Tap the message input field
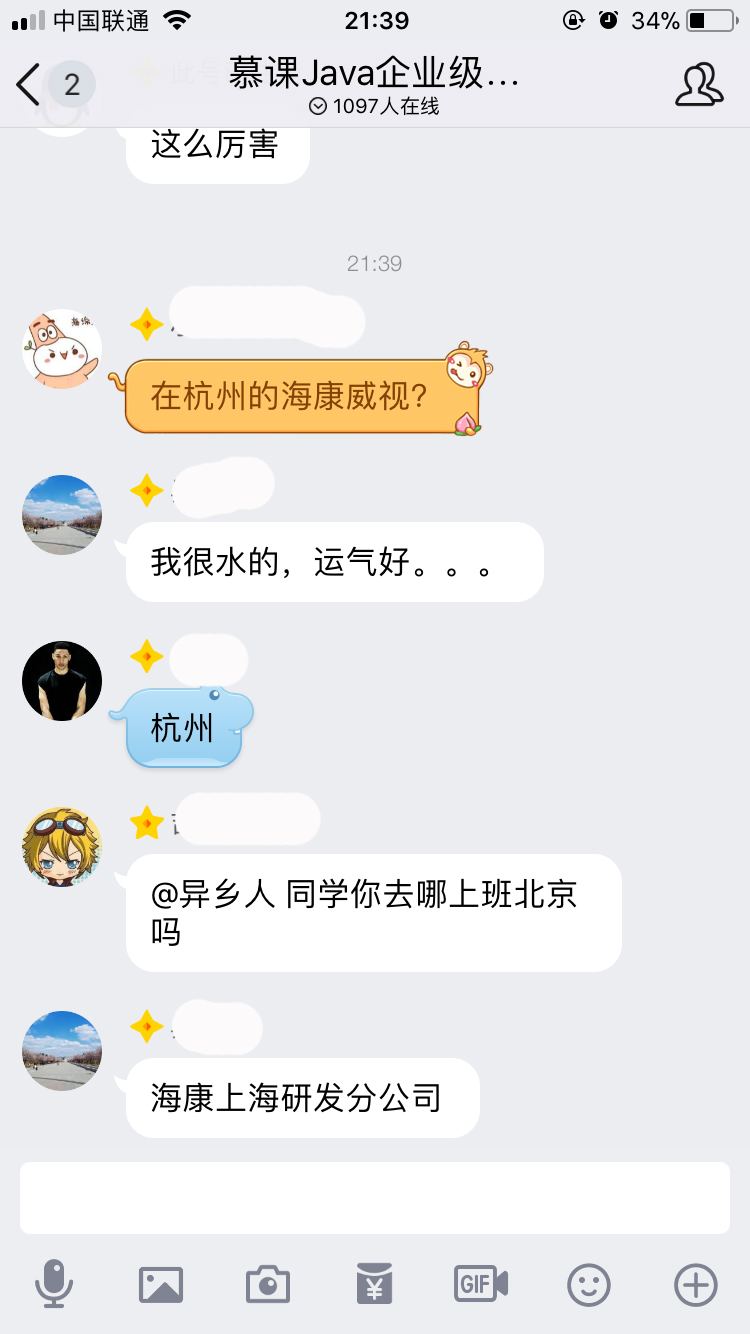750x1334 pixels. coord(375,1197)
